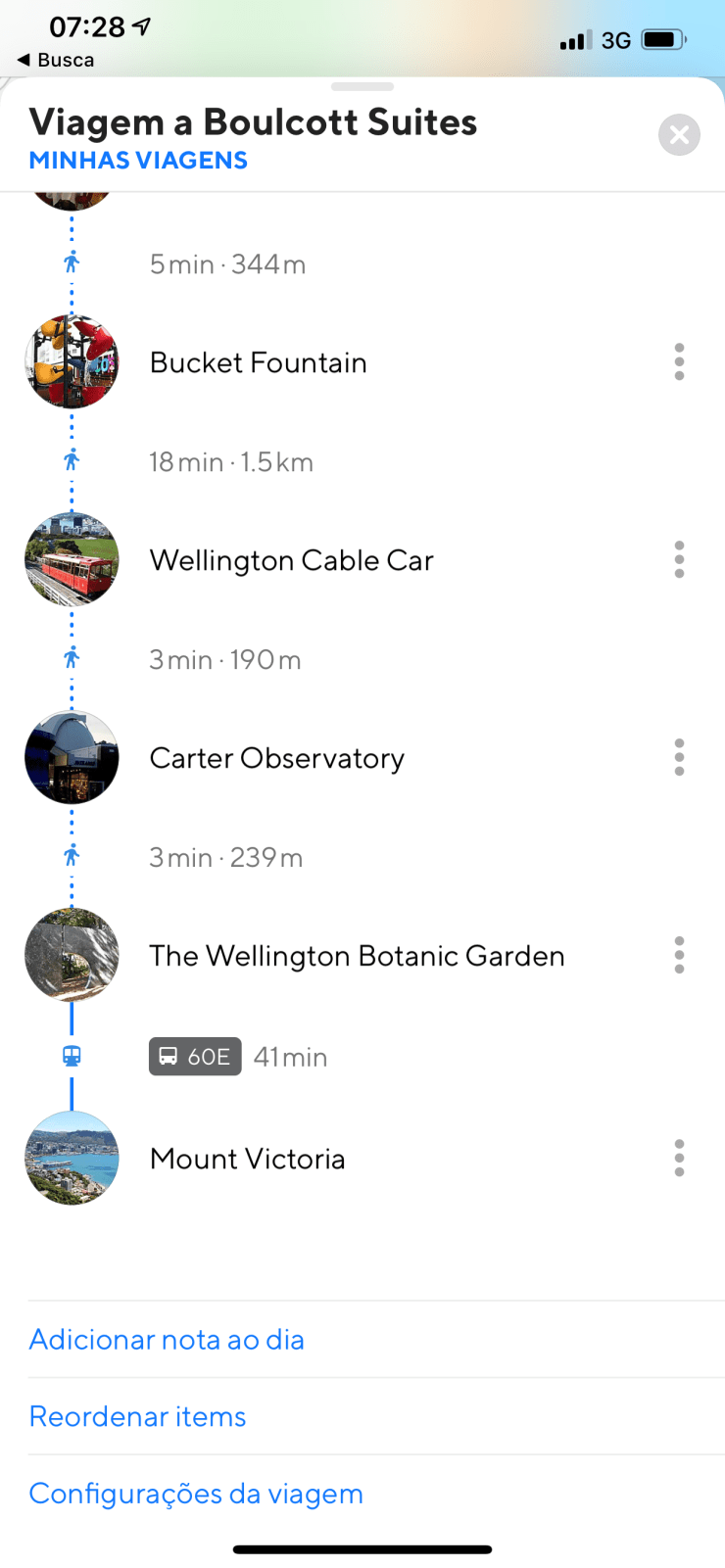Open overflow menu for The Wellington Botanic Garden
Image resolution: width=725 pixels, height=1568 pixels.
pyautogui.click(x=679, y=955)
